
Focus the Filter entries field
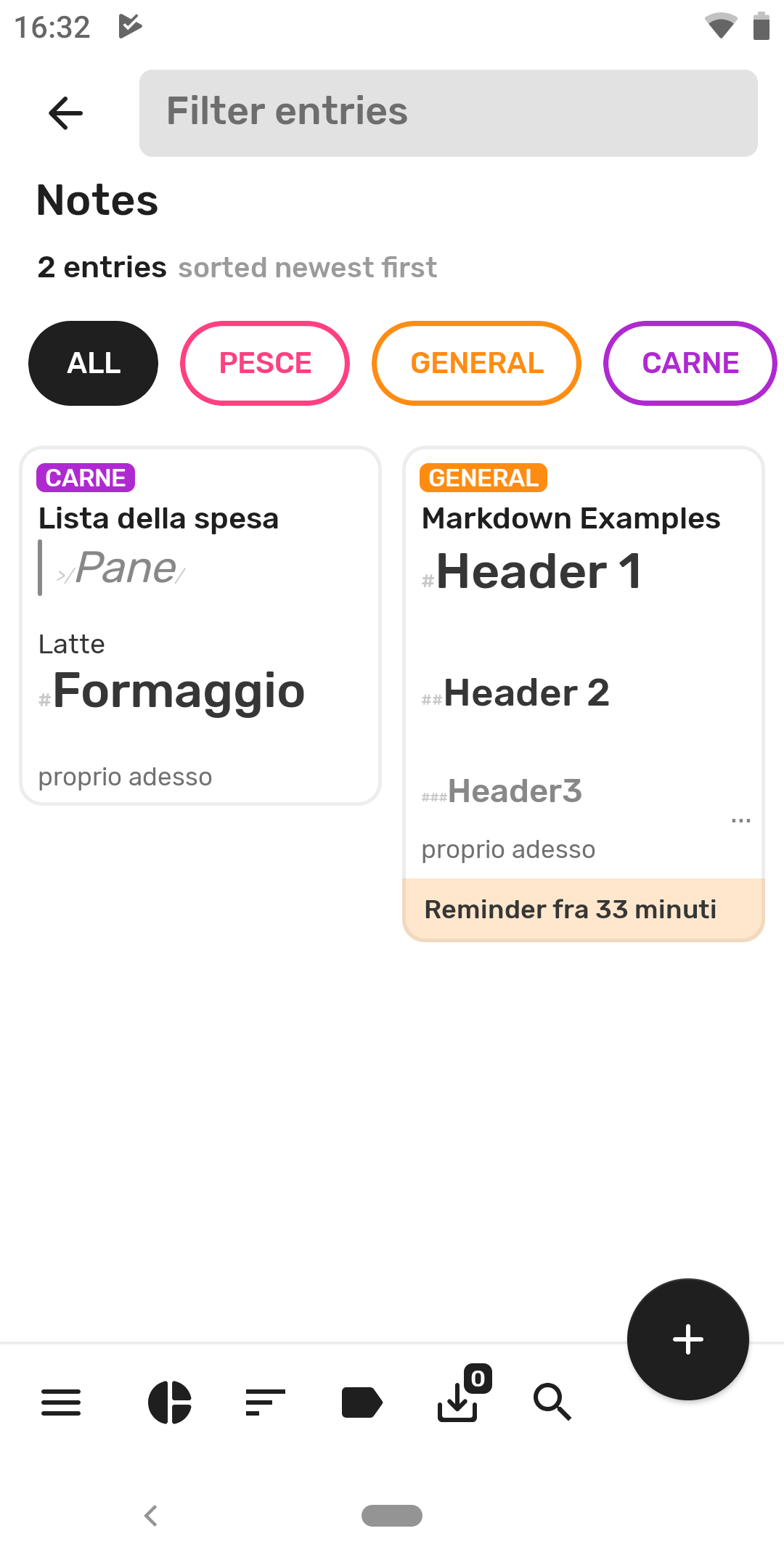coord(449,113)
